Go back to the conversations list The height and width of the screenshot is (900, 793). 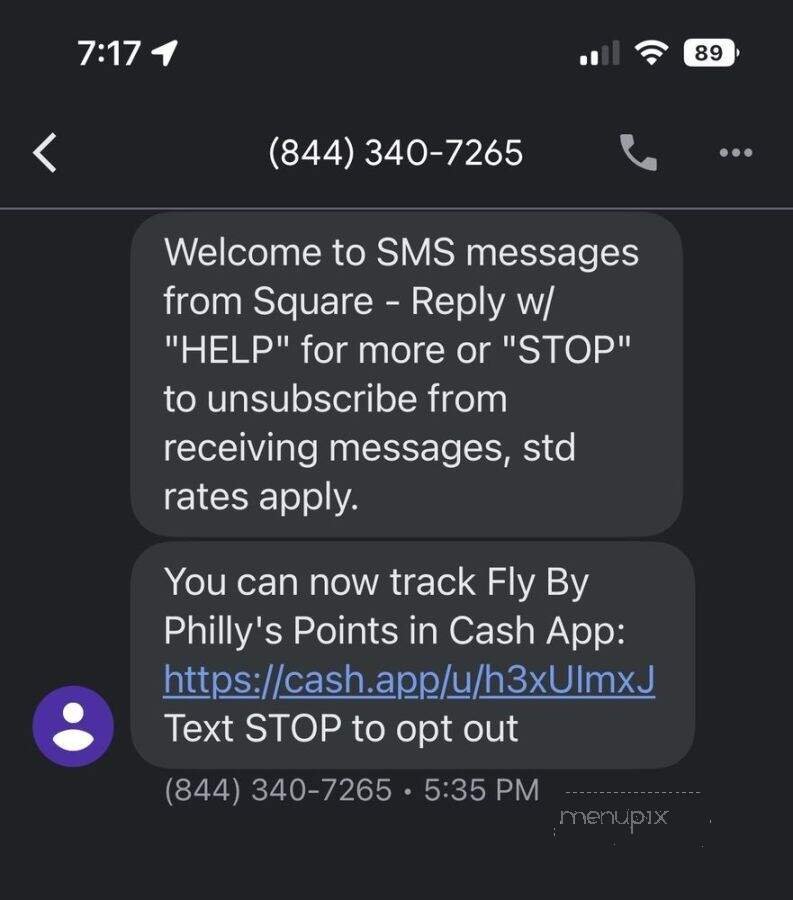click(45, 153)
